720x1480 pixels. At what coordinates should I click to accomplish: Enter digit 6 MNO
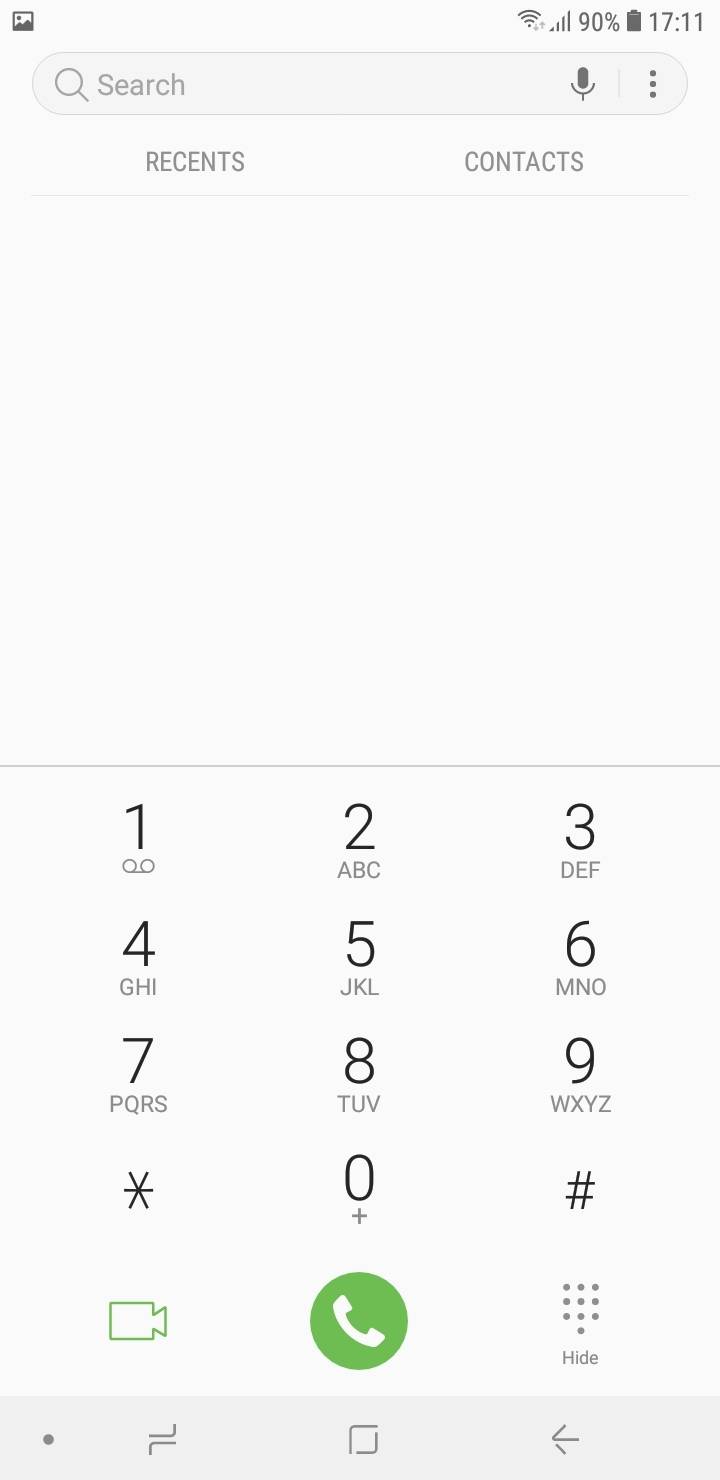580,957
